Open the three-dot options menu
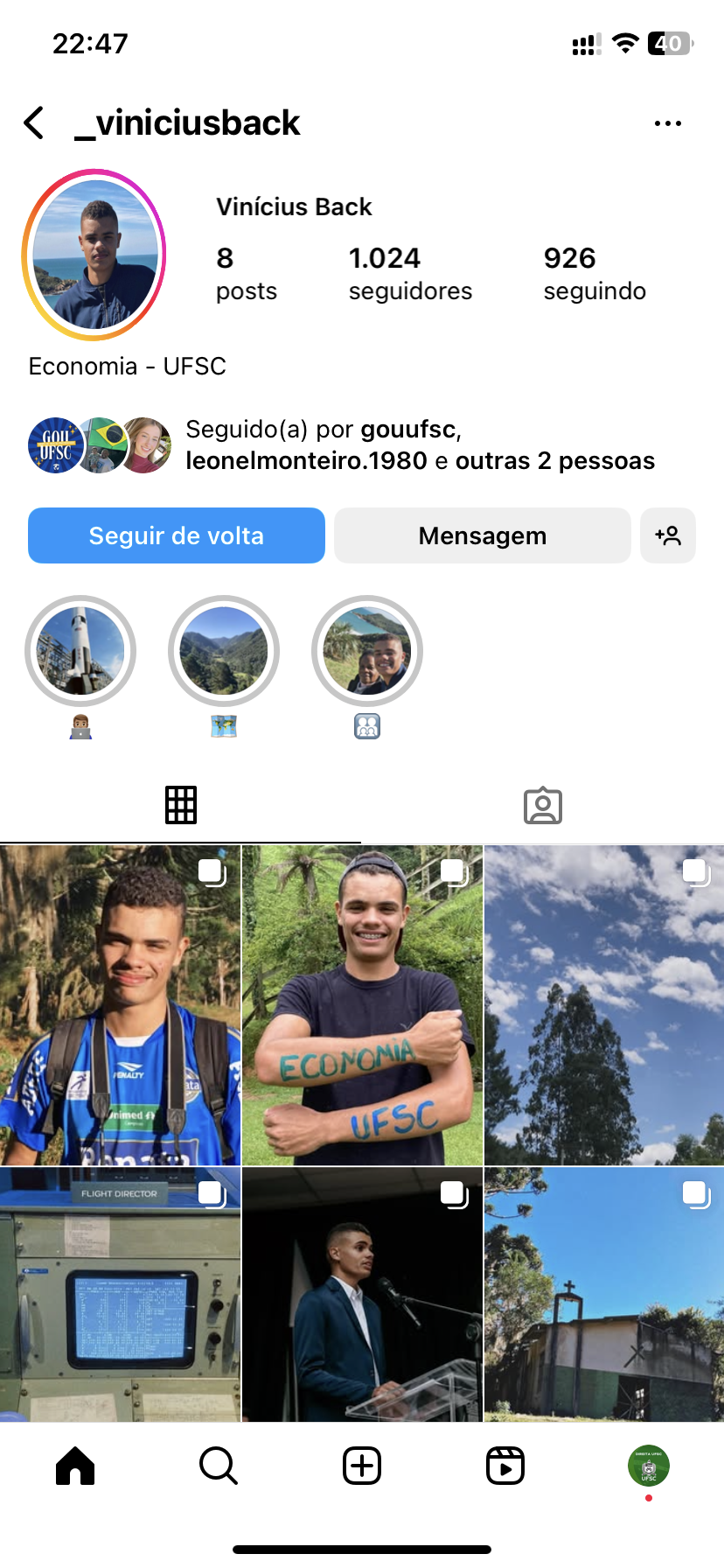This screenshot has width=724, height=1568. point(667,123)
